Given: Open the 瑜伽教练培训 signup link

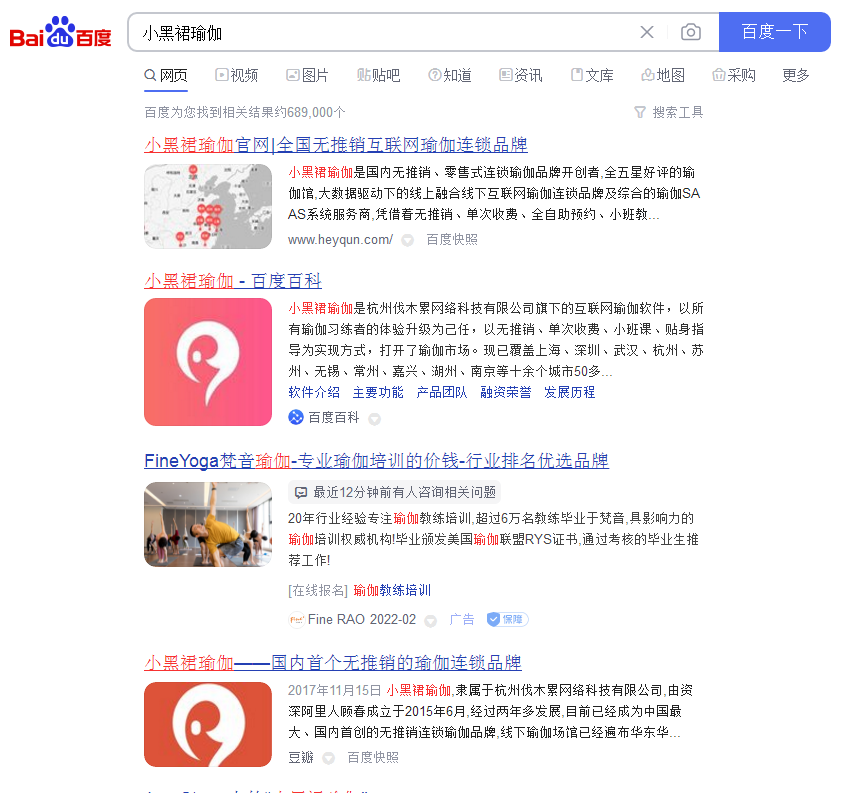Looking at the screenshot, I should pos(392,590).
